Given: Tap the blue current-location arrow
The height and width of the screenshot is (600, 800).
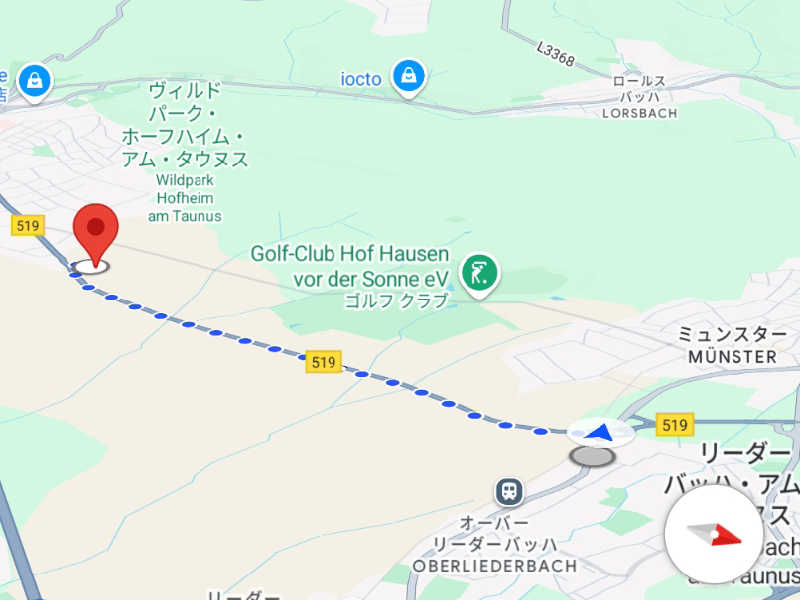Looking at the screenshot, I should coord(600,433).
